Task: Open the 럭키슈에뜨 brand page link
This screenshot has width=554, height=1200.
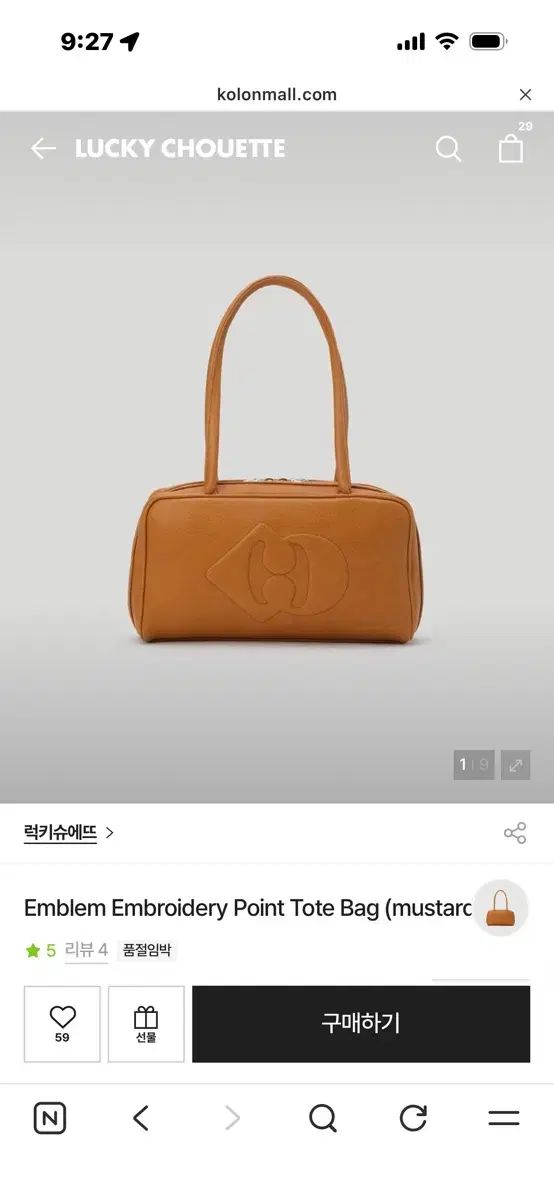Action: click(x=69, y=832)
